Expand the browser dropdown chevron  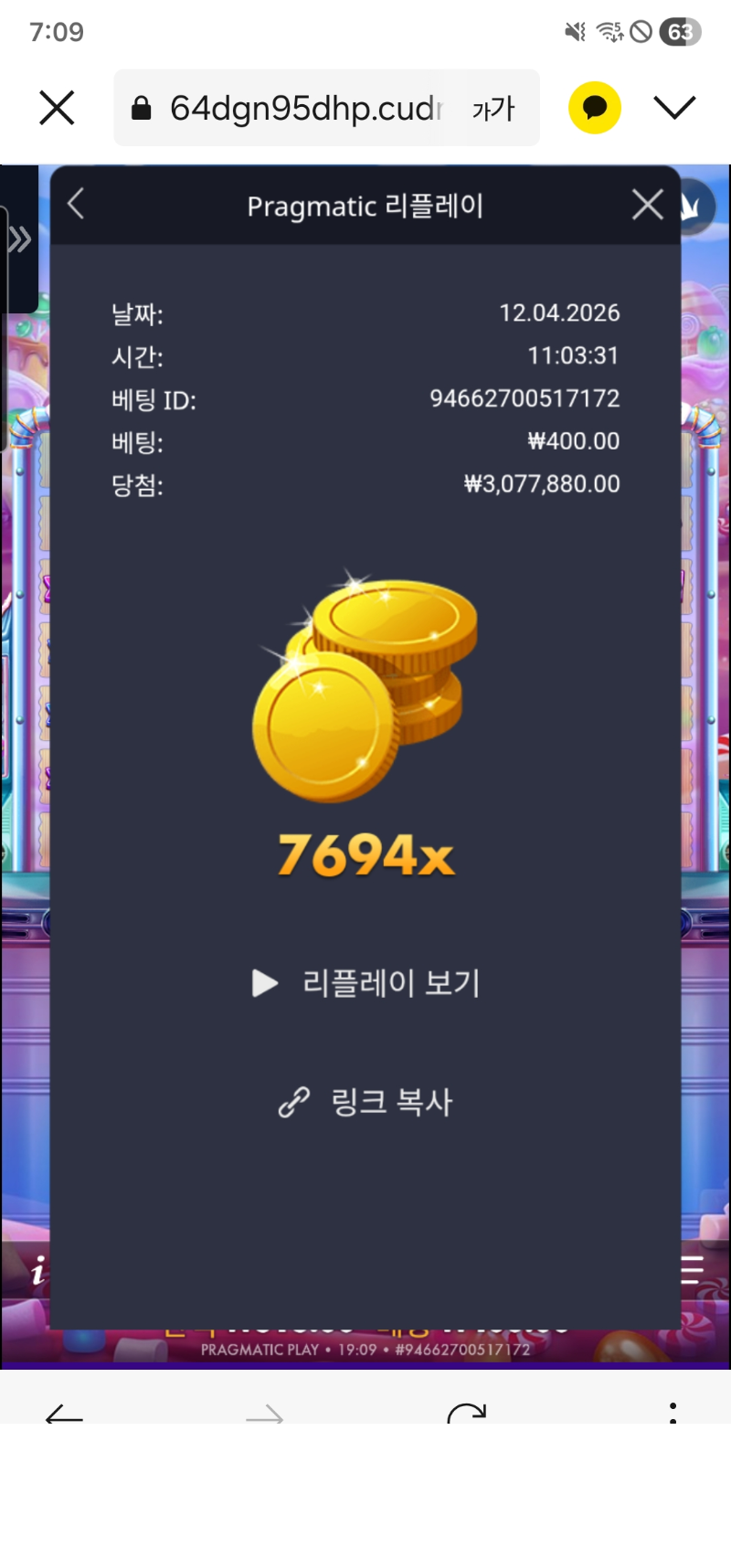(x=675, y=108)
